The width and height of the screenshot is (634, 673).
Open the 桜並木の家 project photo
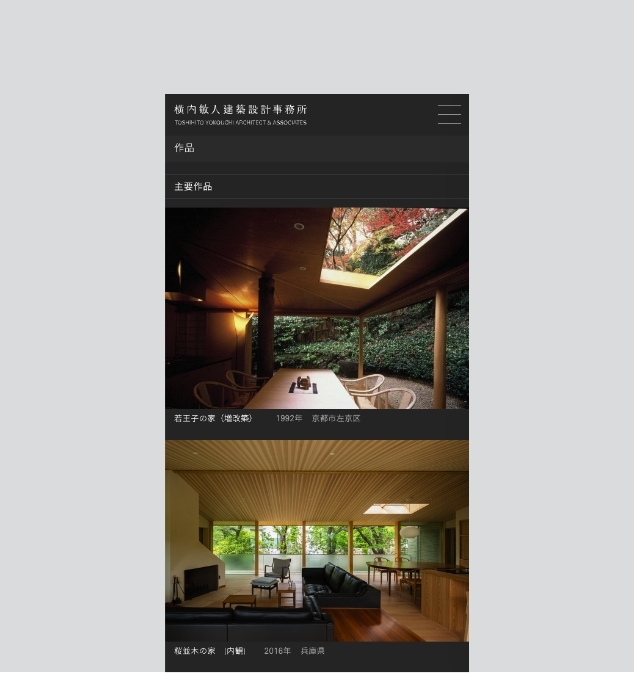(316, 540)
